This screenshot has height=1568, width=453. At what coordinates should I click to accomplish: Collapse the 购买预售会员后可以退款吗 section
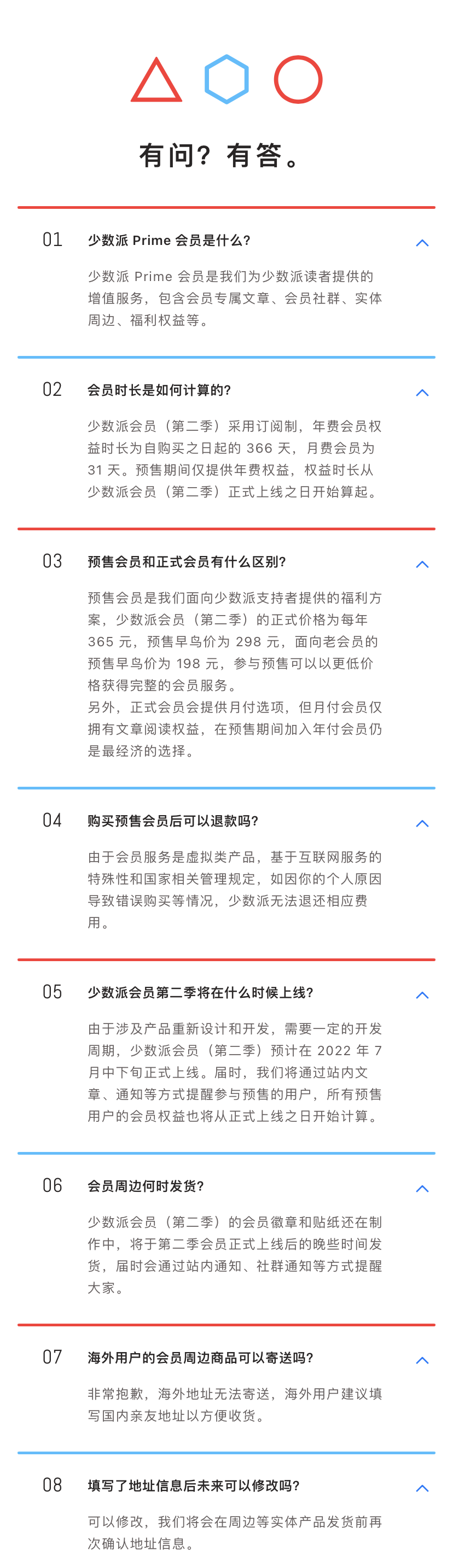click(x=421, y=823)
